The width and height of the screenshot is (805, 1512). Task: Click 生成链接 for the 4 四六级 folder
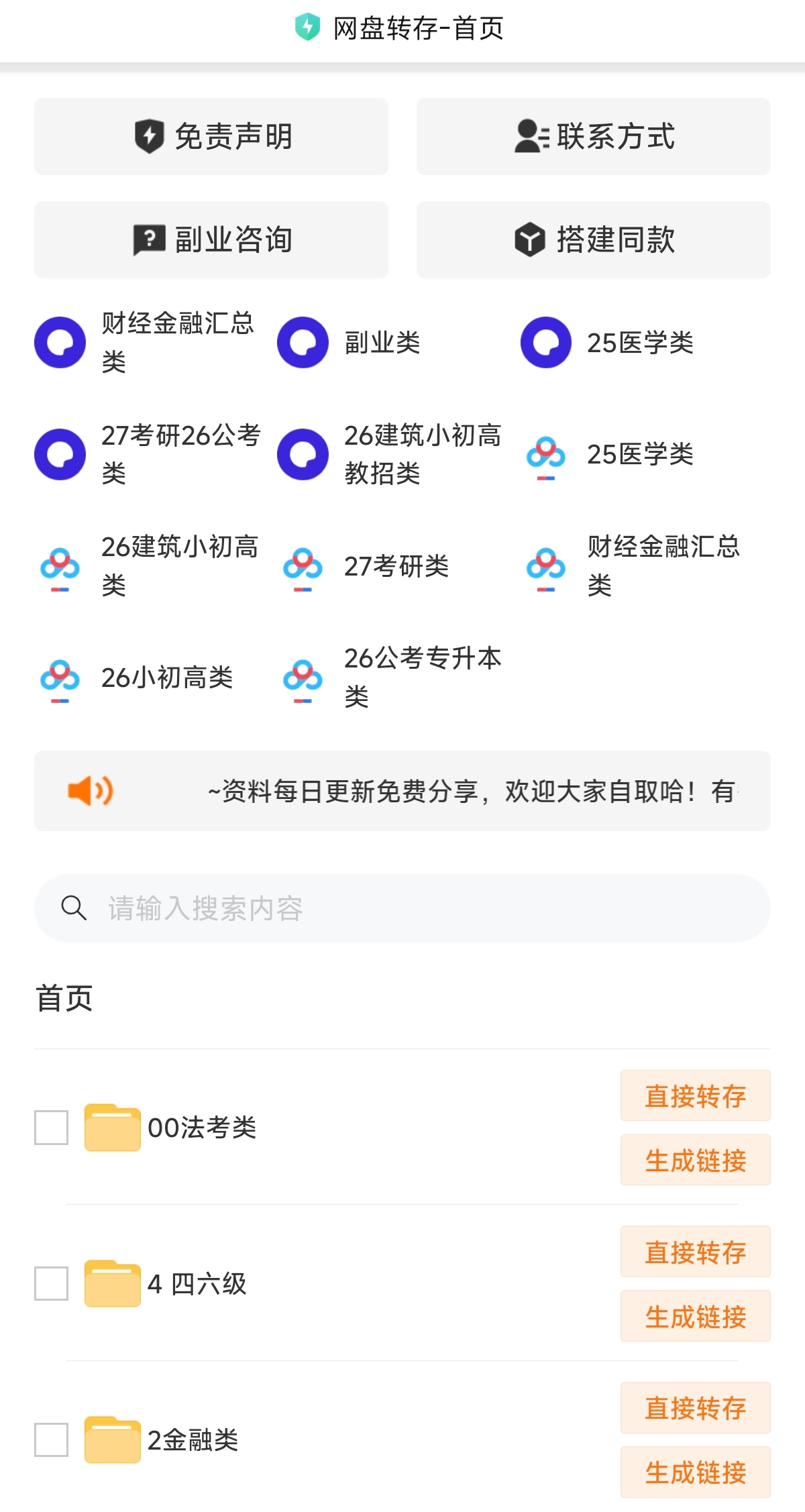pos(695,1316)
